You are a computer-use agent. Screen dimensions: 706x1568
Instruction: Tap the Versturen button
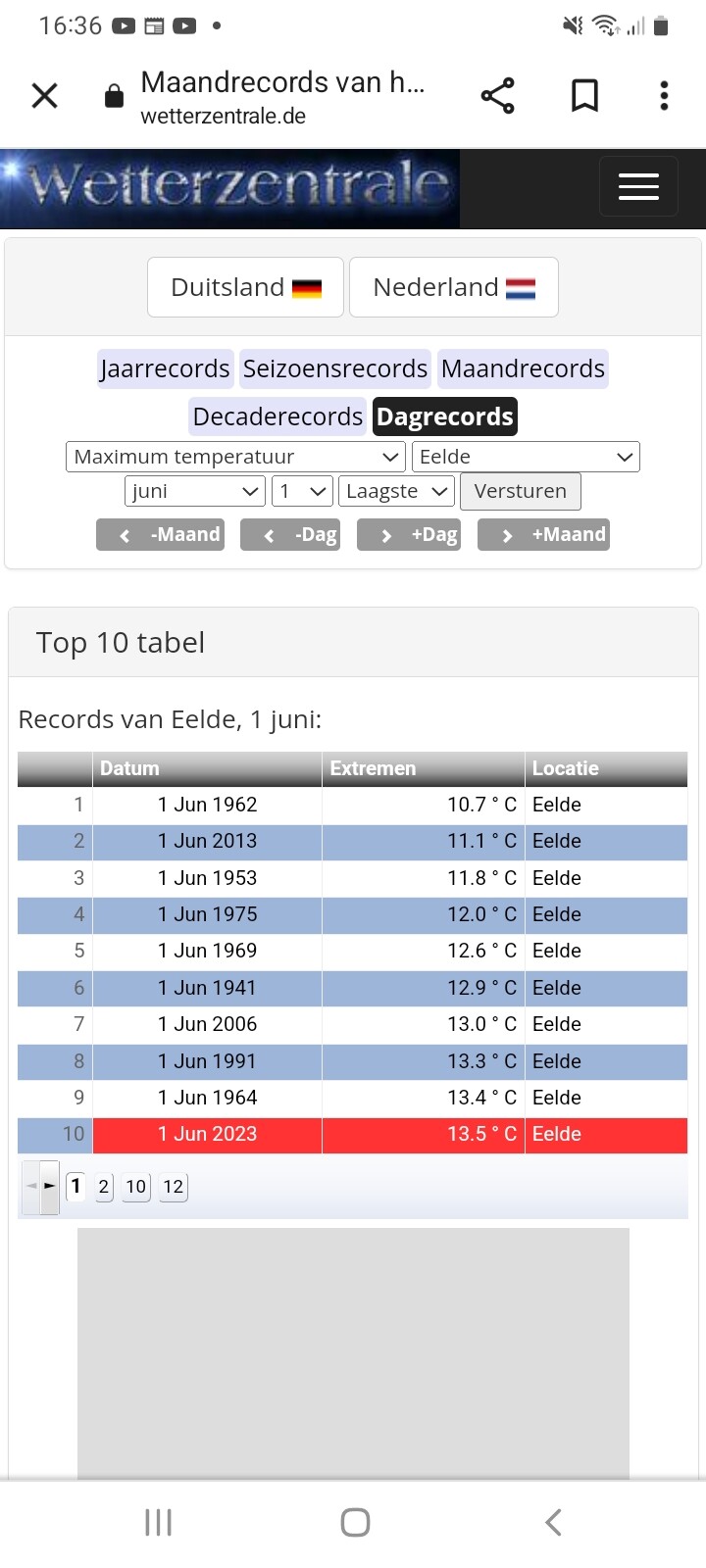click(x=520, y=491)
